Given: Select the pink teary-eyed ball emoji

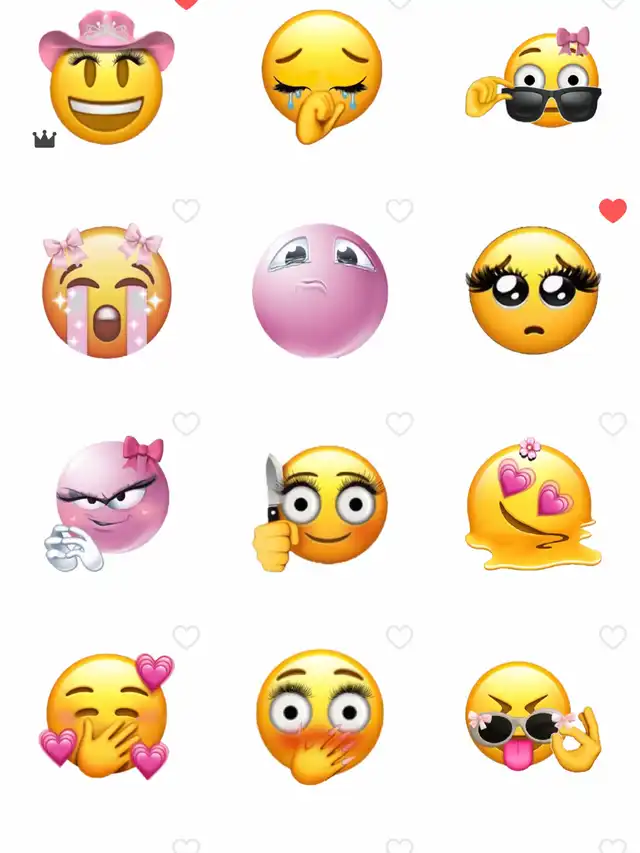Looking at the screenshot, I should pos(320,290).
